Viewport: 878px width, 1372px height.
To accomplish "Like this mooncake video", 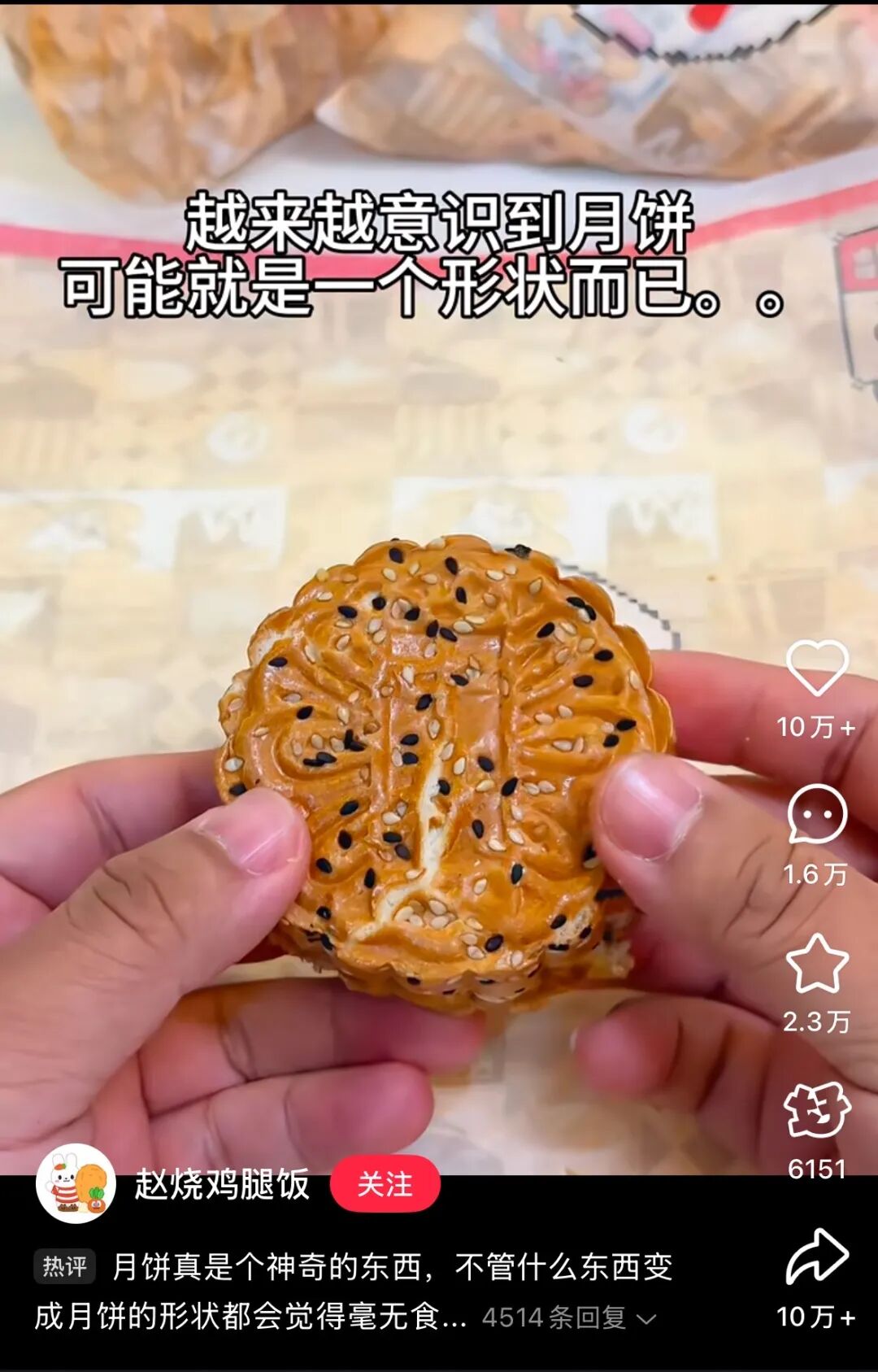I will pyautogui.click(x=817, y=669).
